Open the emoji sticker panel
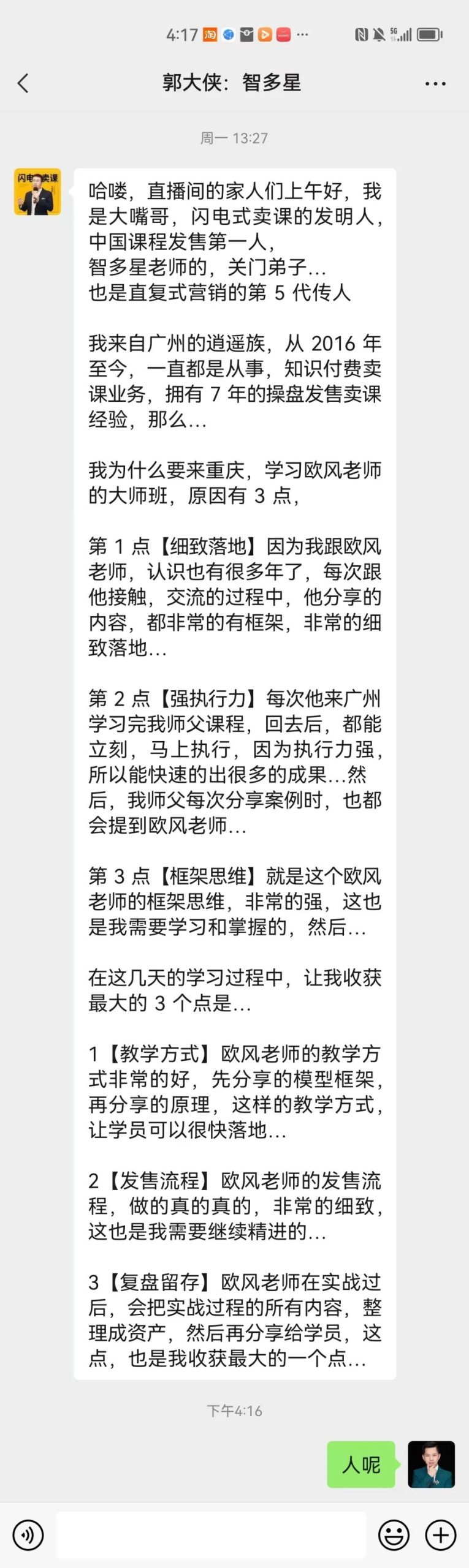Viewport: 469px width, 1568px height. (x=394, y=1535)
